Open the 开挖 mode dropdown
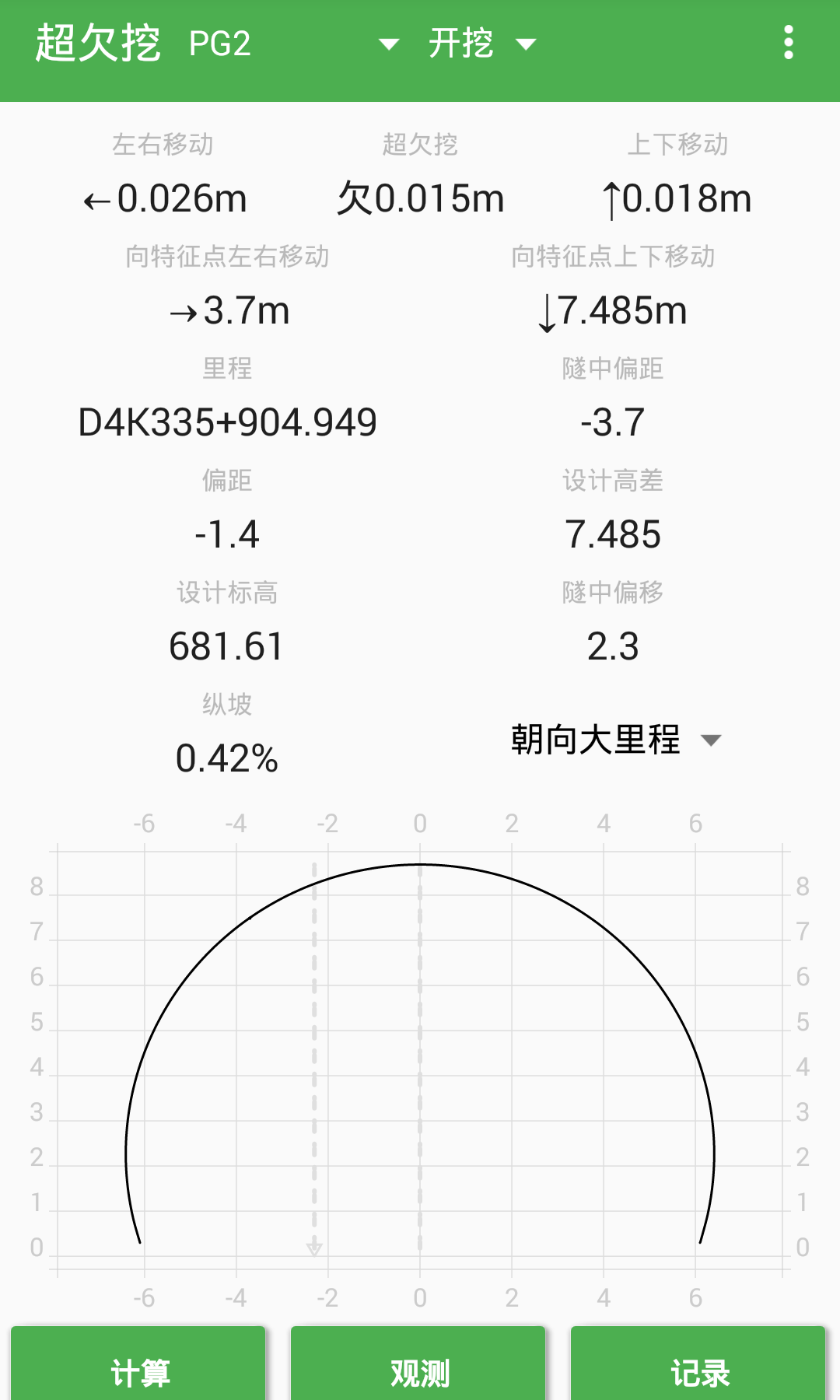The width and height of the screenshot is (840, 1400). coord(482,44)
